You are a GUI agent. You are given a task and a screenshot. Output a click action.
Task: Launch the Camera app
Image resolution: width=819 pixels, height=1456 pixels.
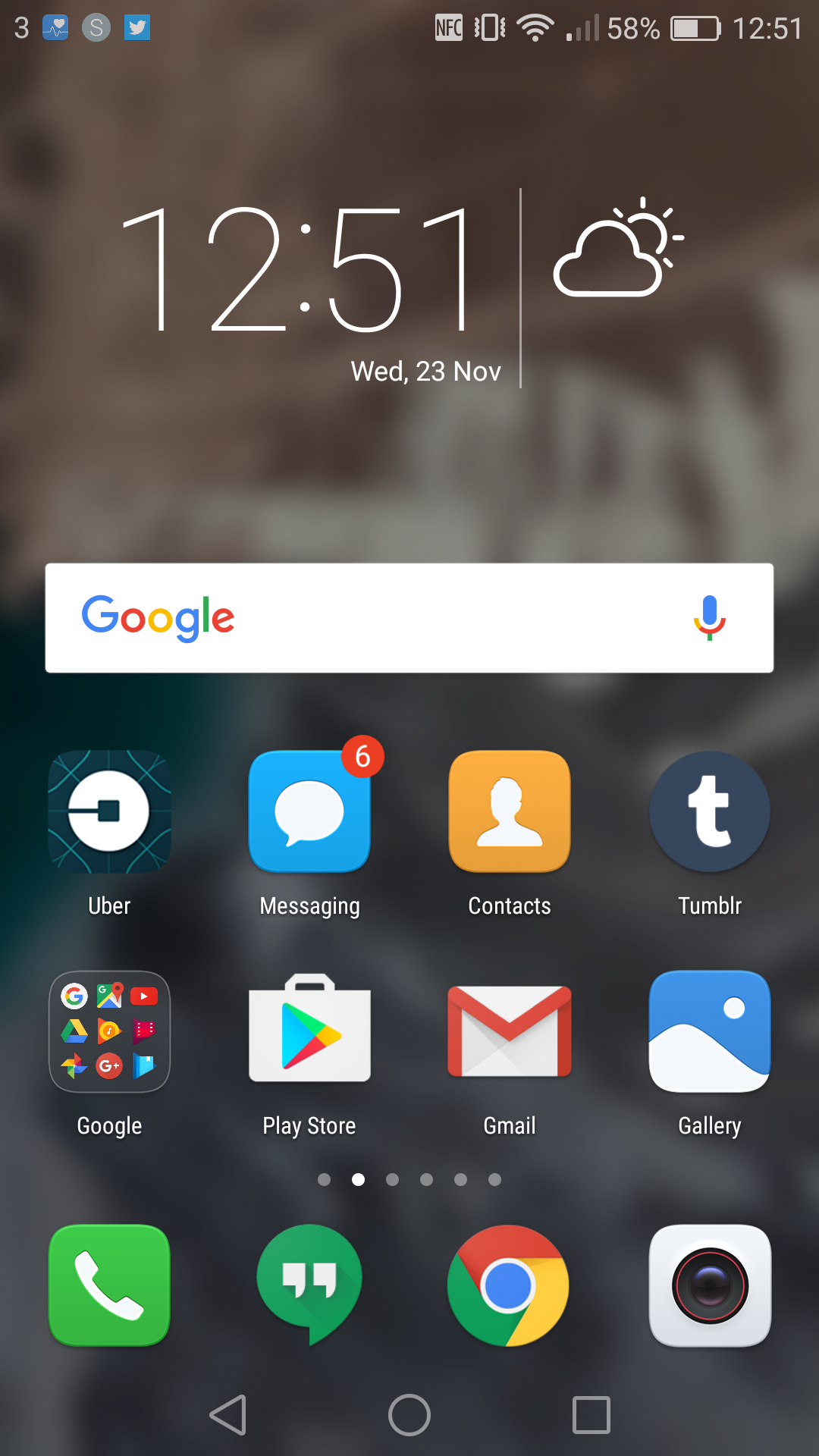[x=710, y=1285]
